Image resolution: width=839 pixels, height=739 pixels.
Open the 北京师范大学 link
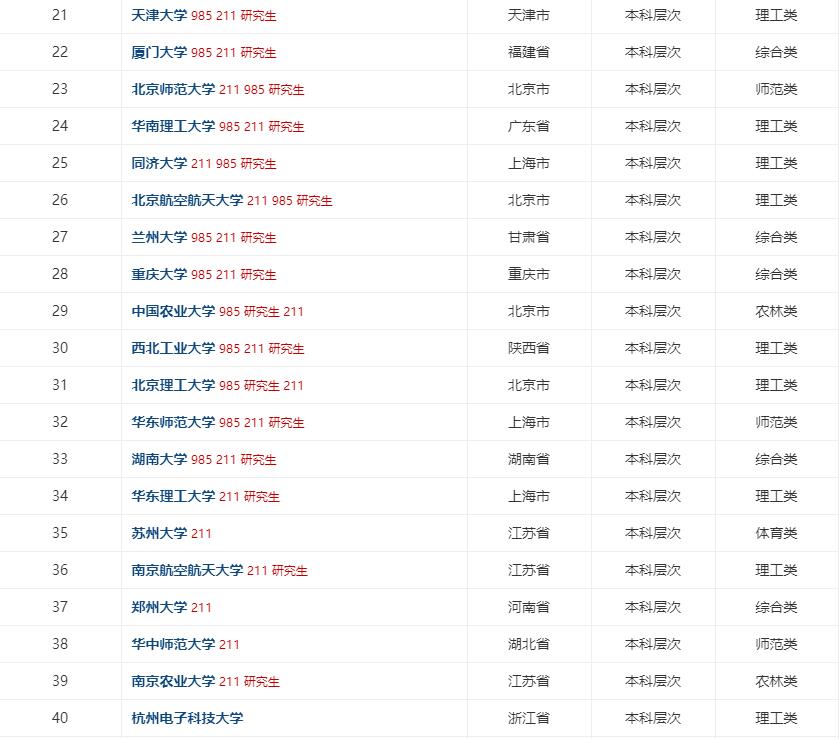(173, 89)
